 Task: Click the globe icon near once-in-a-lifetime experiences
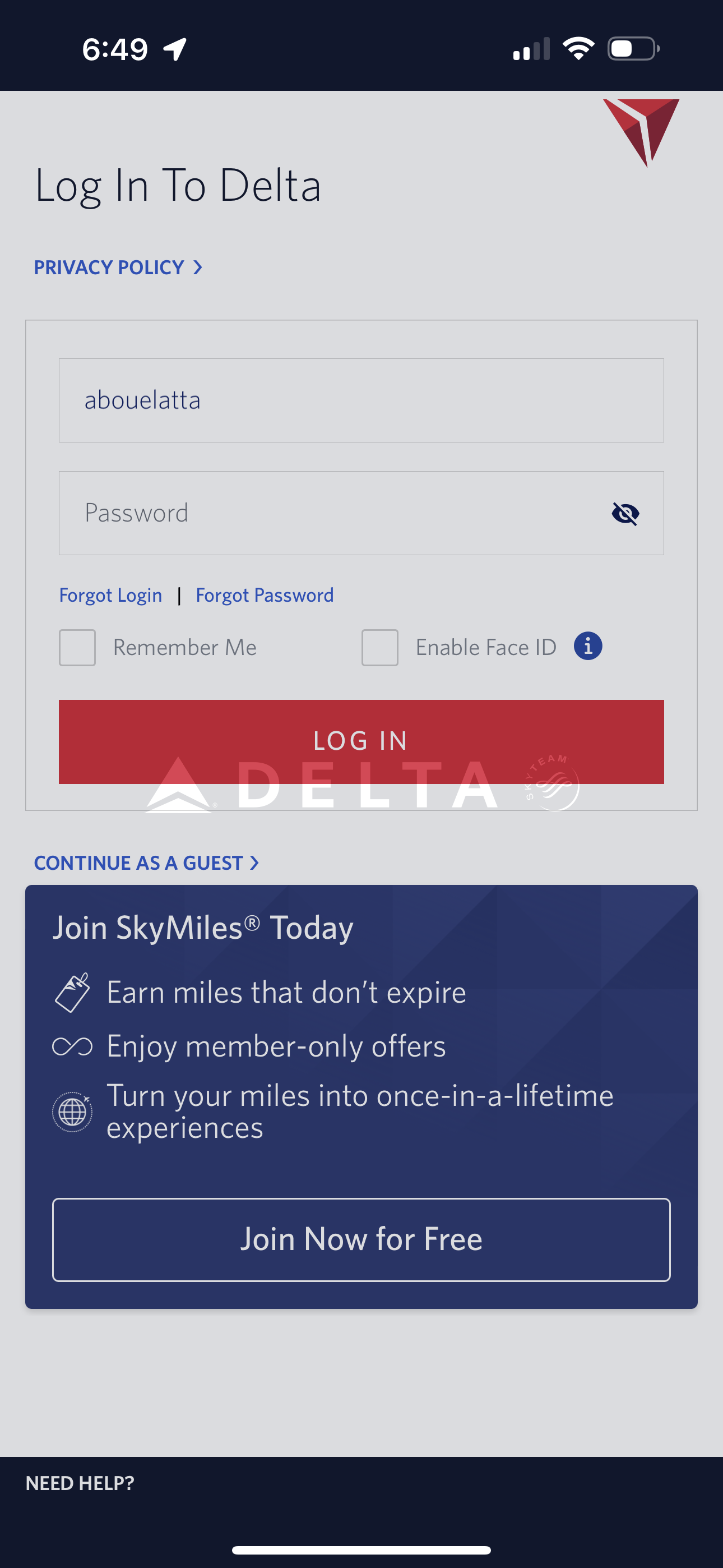[x=72, y=1110]
